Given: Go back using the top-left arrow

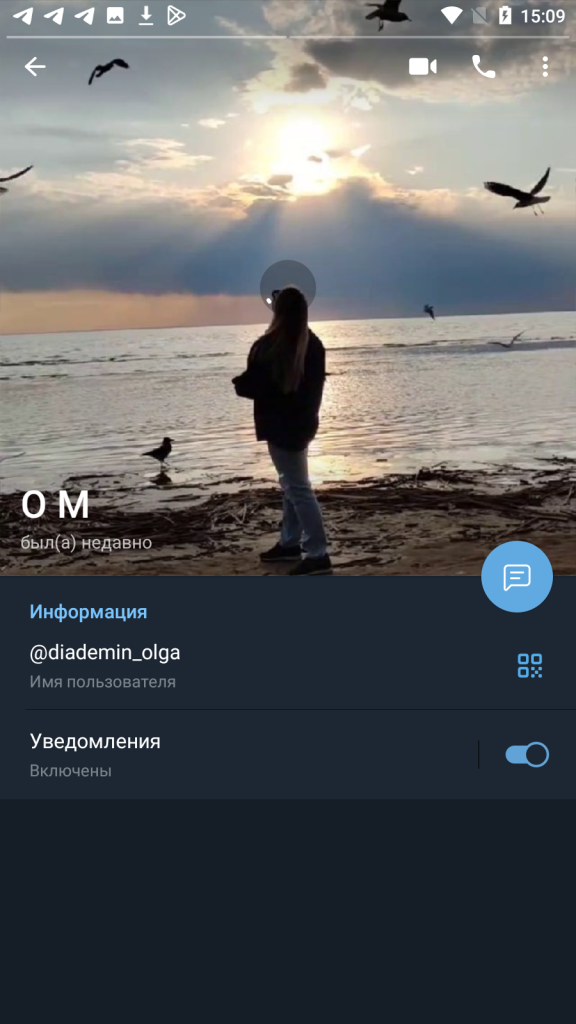Looking at the screenshot, I should point(35,67).
